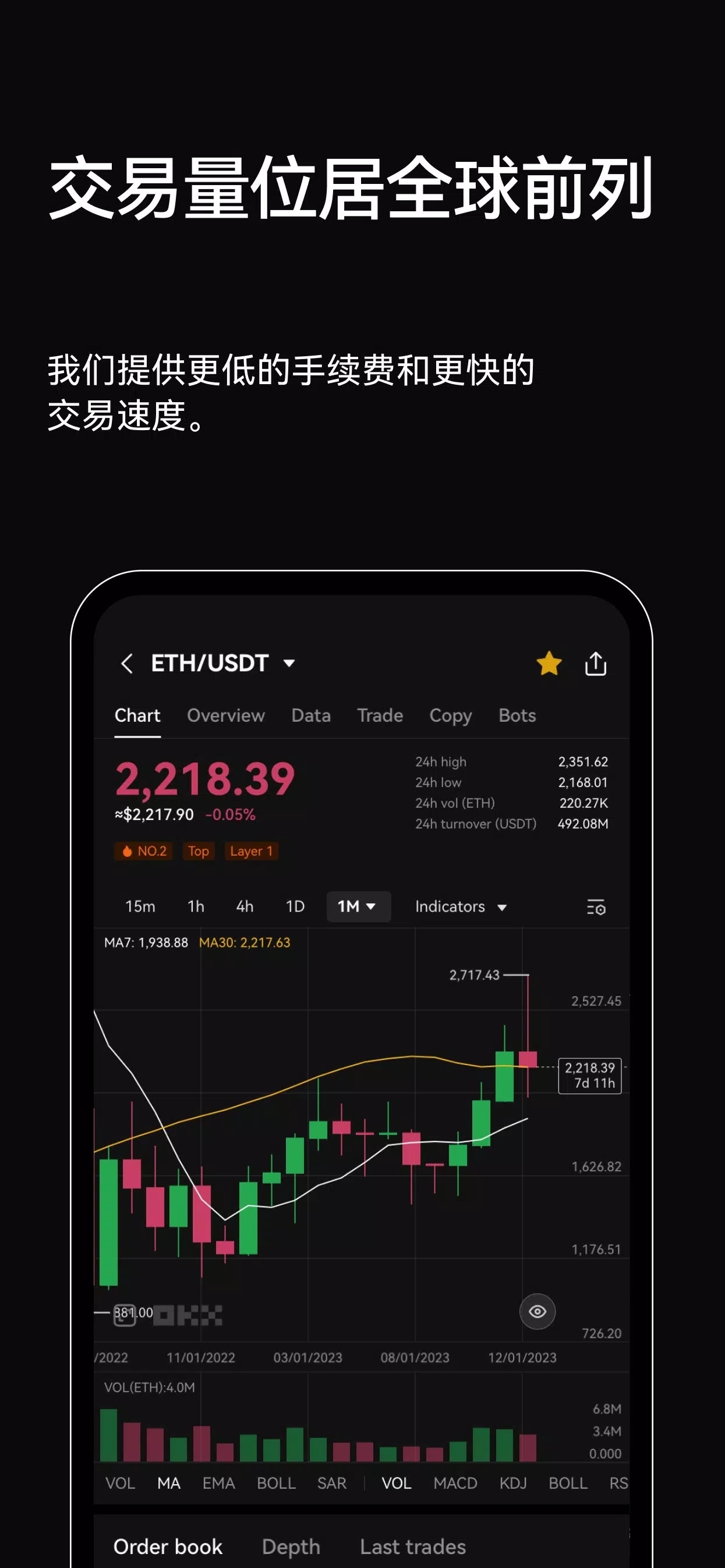Switch chart to the 1h timeframe
The height and width of the screenshot is (1568, 725).
[196, 906]
